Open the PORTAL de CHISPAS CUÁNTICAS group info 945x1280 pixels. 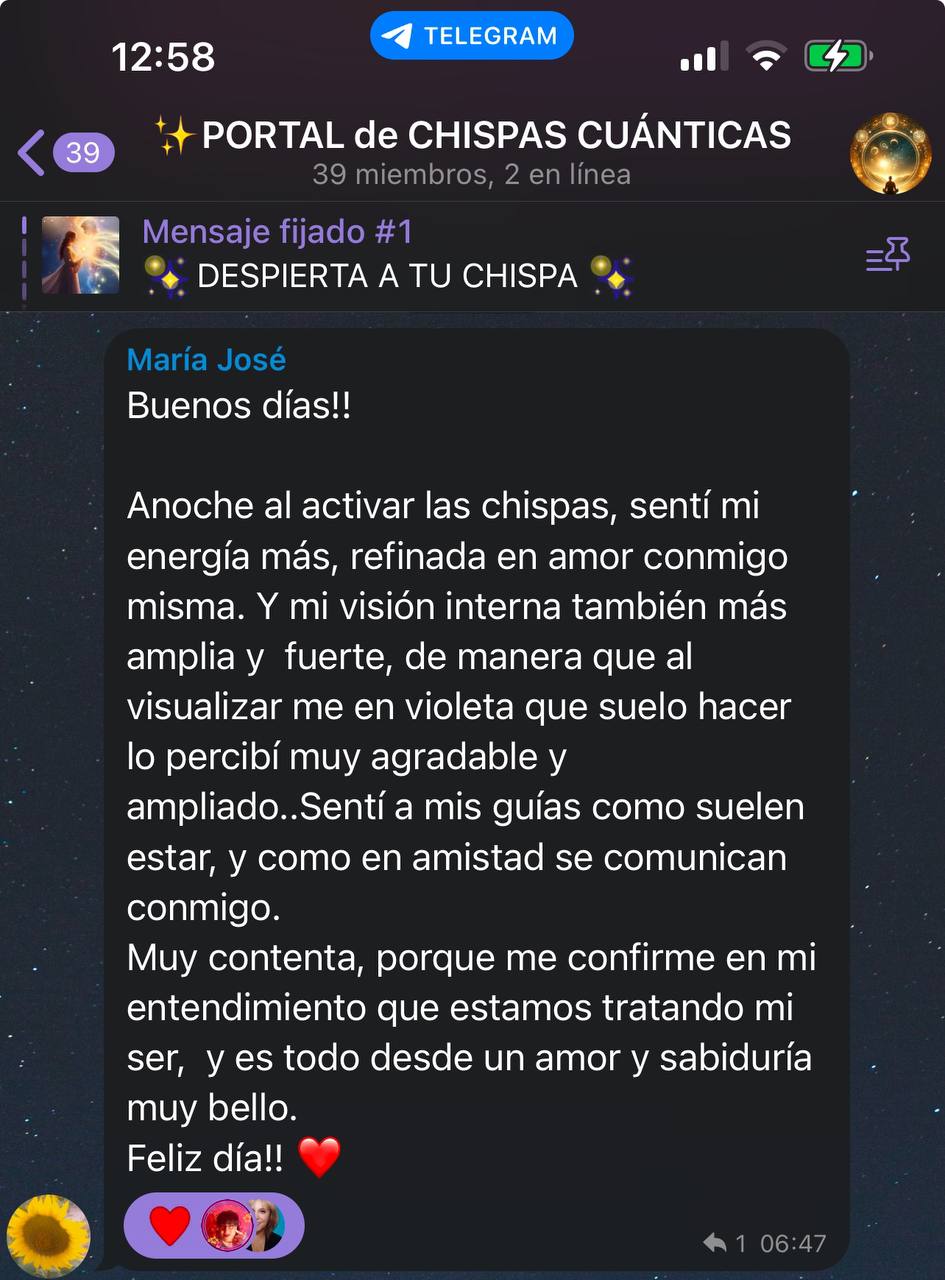tap(473, 151)
